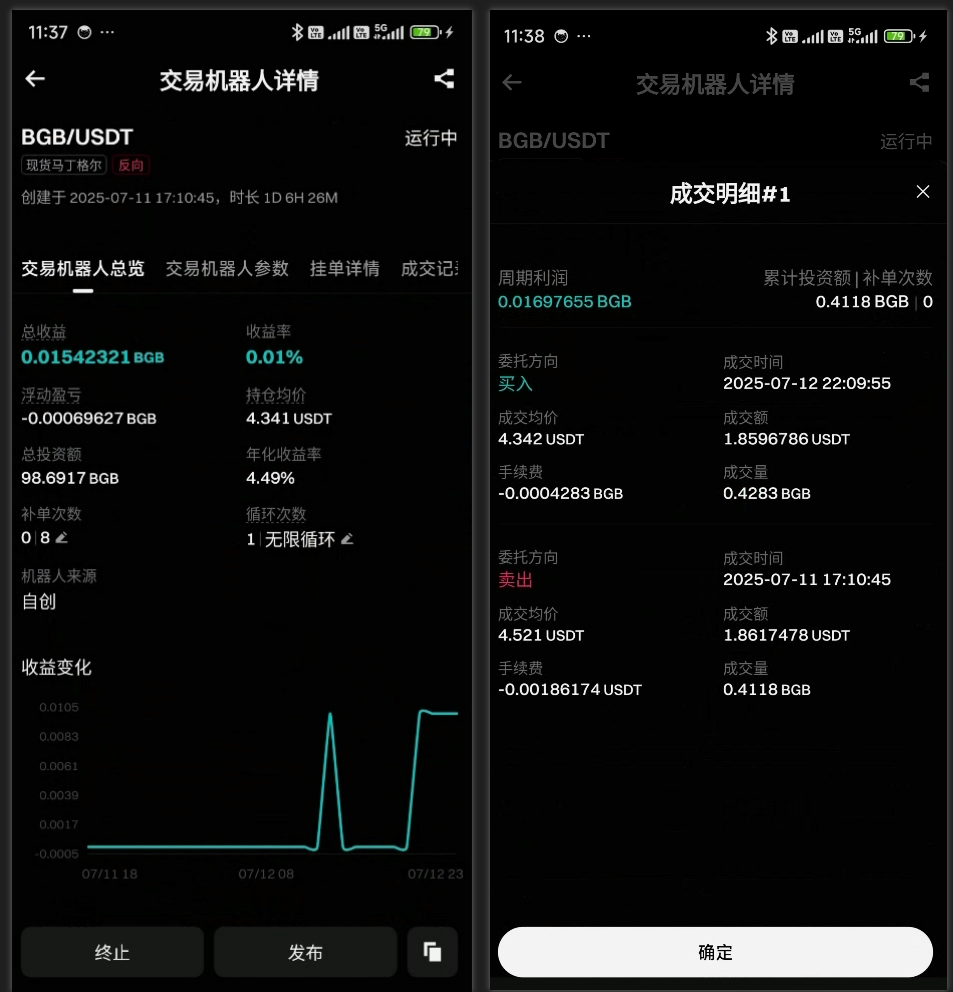Open the 挂单详情 tab

[x=344, y=268]
